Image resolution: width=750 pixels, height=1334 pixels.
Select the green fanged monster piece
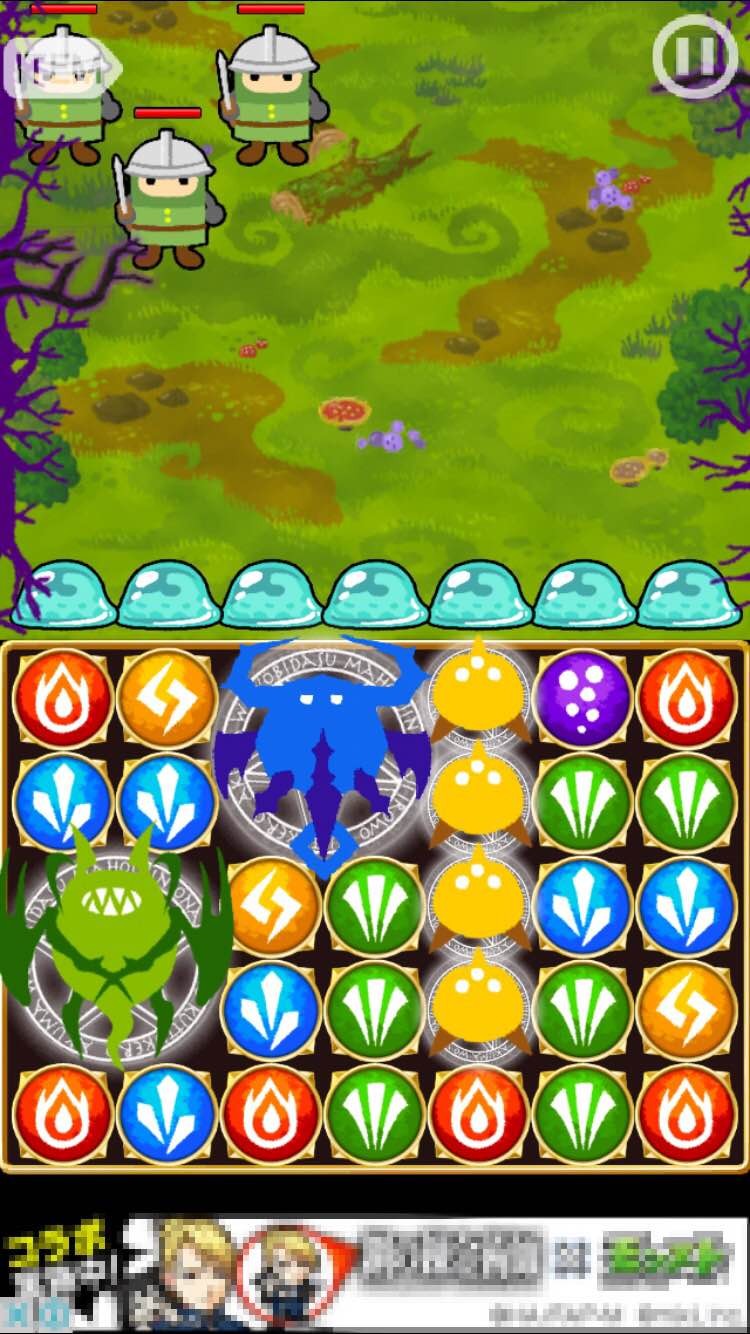coord(117,948)
